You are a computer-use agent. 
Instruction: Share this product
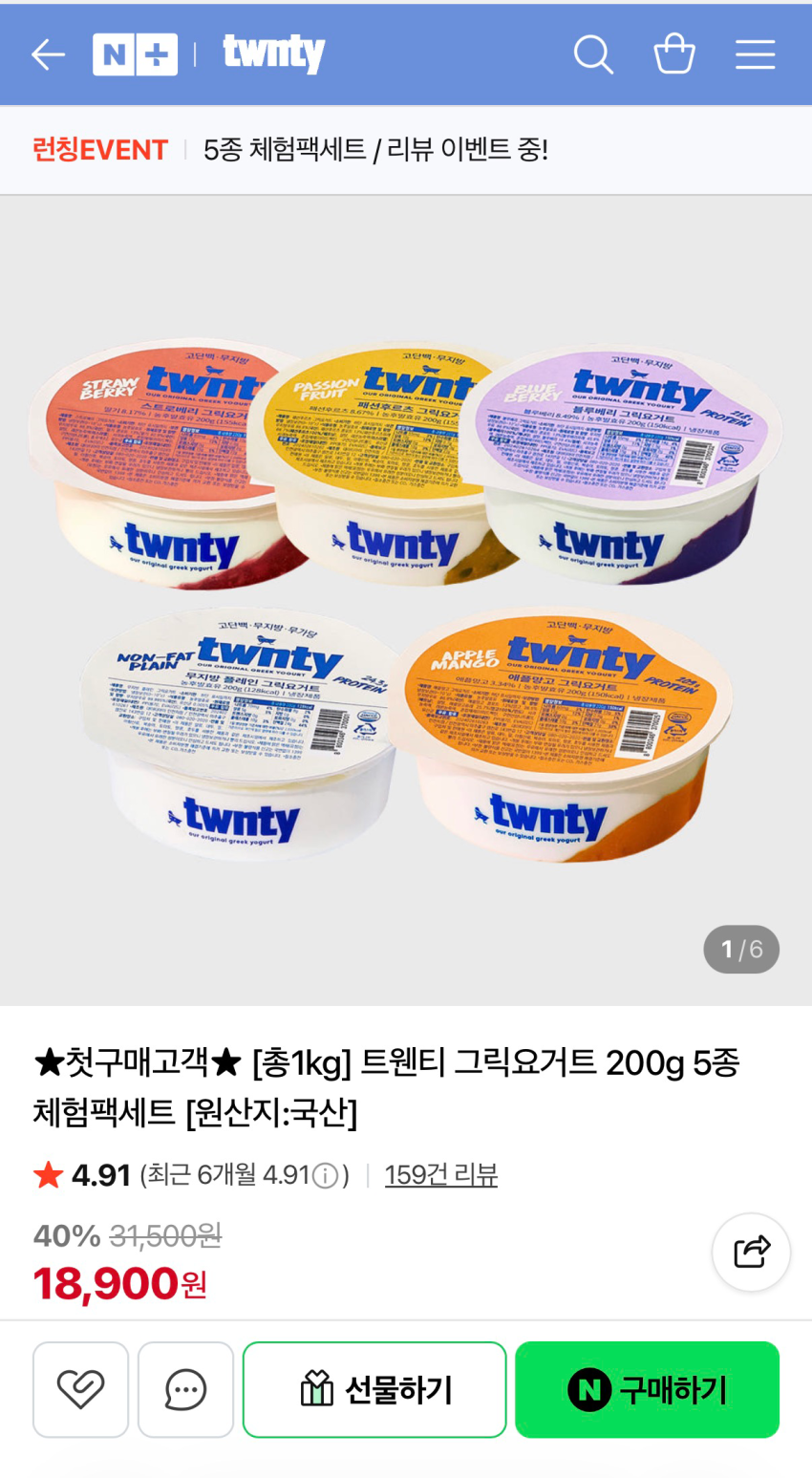click(751, 1252)
